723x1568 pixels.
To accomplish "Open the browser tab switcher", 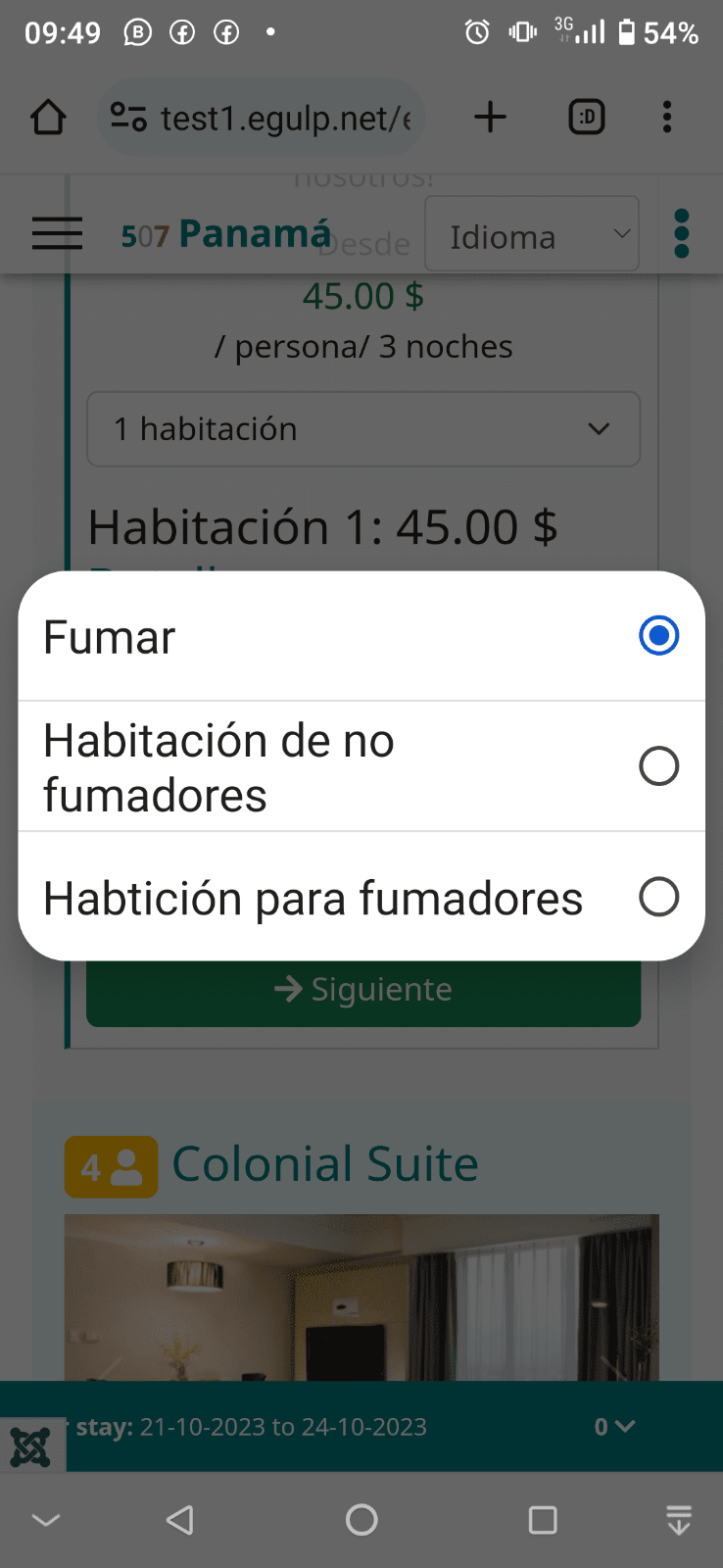I will [x=587, y=118].
